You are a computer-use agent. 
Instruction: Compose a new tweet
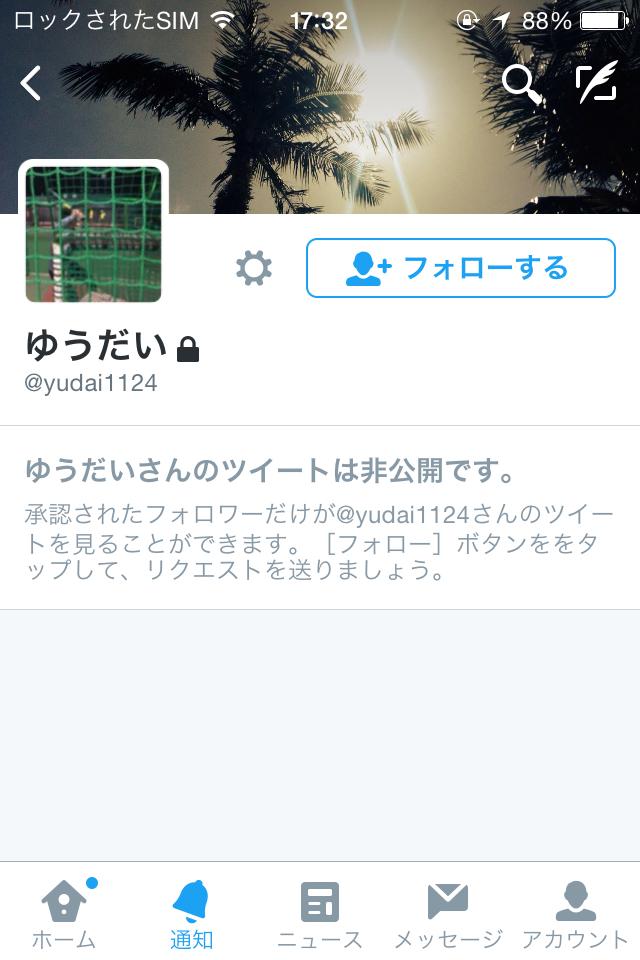[x=597, y=84]
